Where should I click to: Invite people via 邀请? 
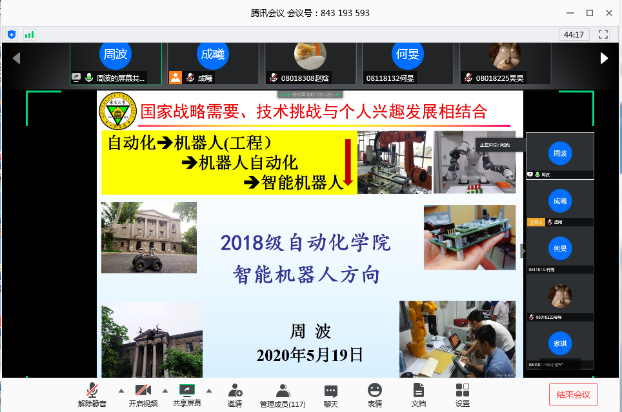pyautogui.click(x=234, y=393)
